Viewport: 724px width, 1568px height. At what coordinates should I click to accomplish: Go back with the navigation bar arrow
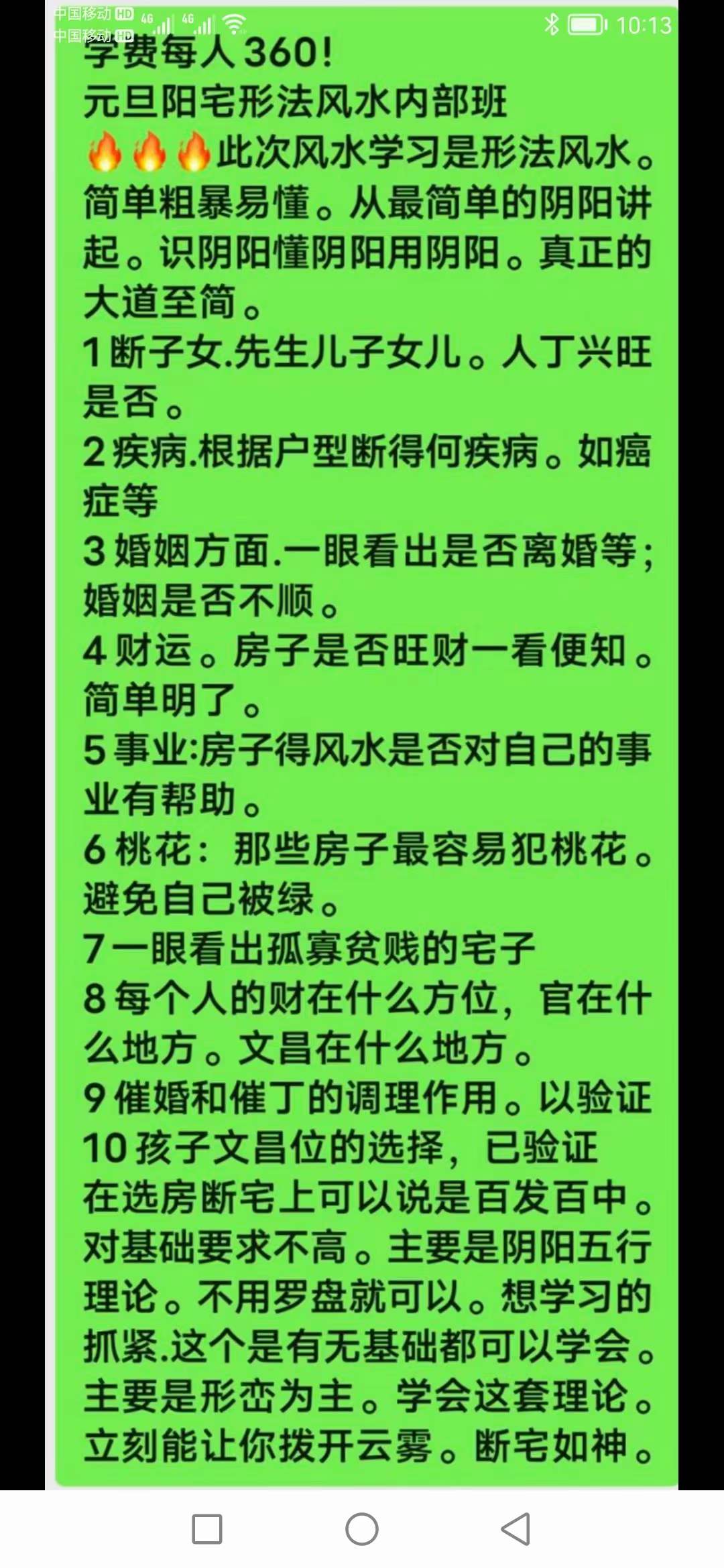[516, 1529]
